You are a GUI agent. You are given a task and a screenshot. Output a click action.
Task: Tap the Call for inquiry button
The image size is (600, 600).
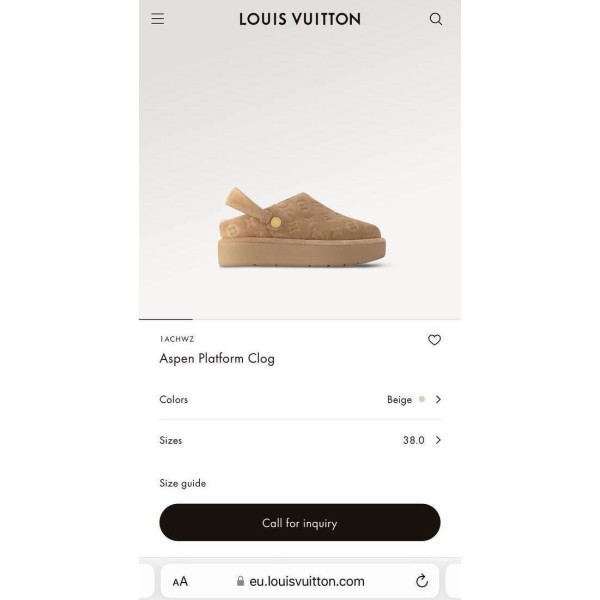tap(300, 522)
